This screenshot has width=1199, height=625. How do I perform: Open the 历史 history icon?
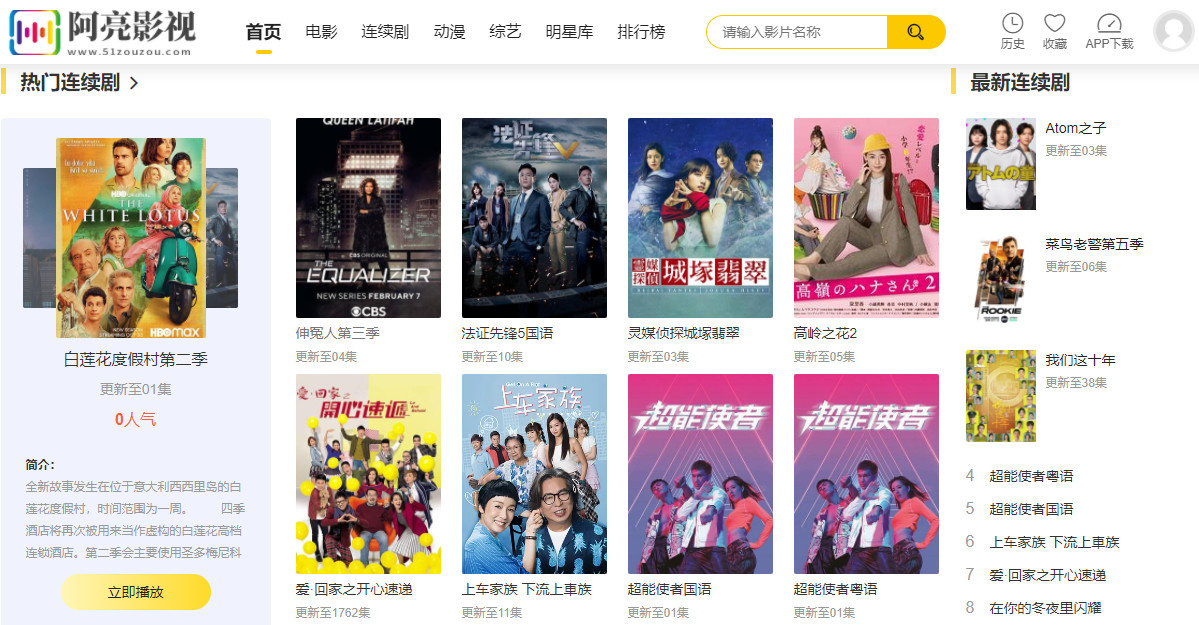[x=1012, y=30]
